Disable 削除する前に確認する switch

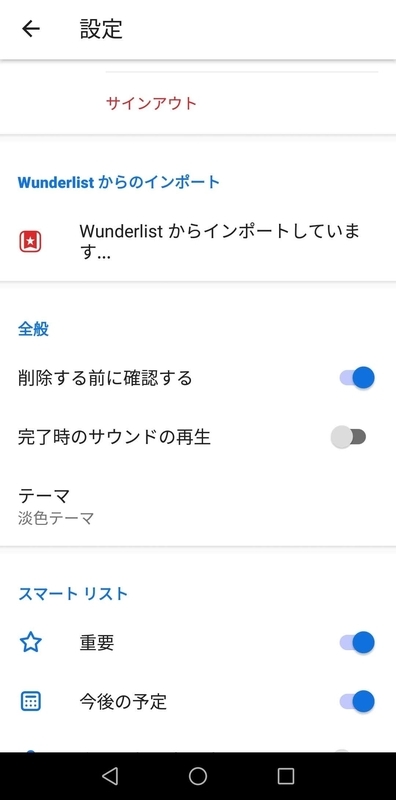click(357, 378)
